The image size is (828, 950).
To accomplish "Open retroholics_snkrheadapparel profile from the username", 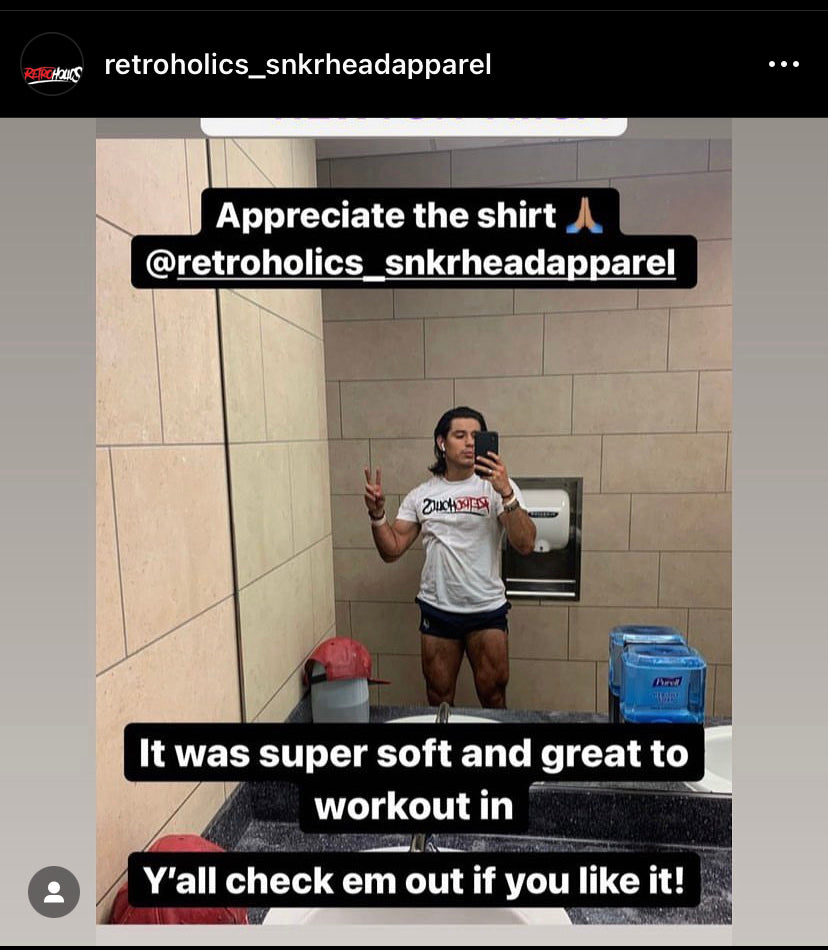I will pos(297,65).
